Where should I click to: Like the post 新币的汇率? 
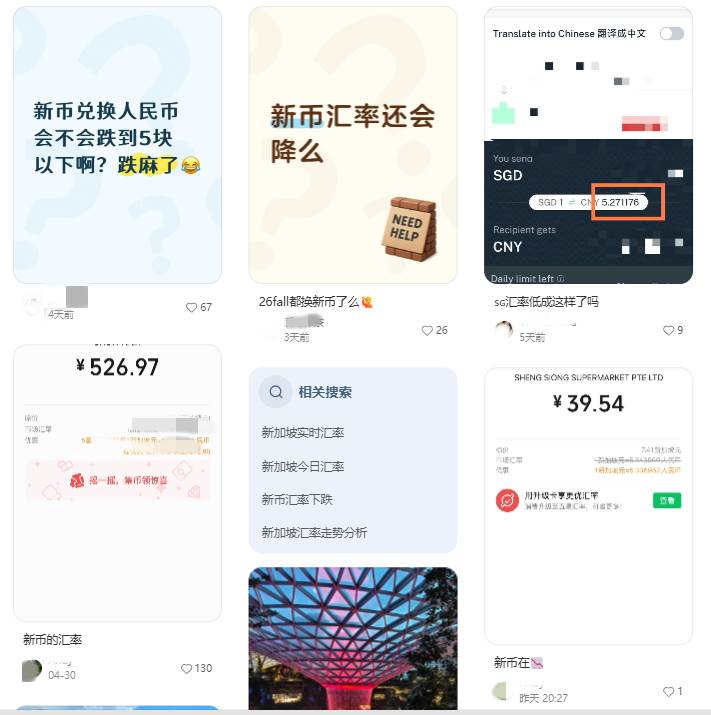tap(186, 668)
